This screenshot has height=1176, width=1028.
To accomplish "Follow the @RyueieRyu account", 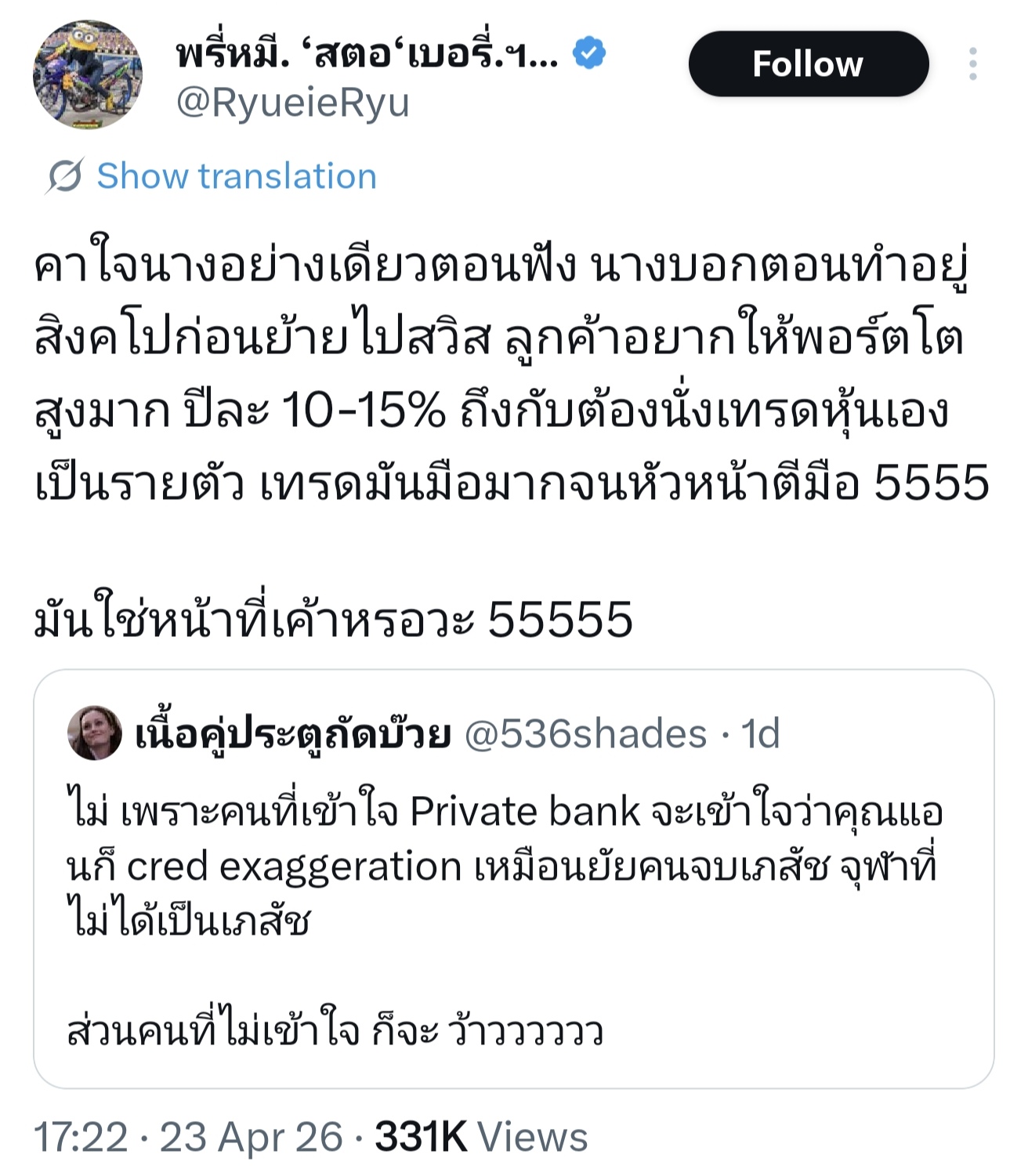I will pos(808,64).
